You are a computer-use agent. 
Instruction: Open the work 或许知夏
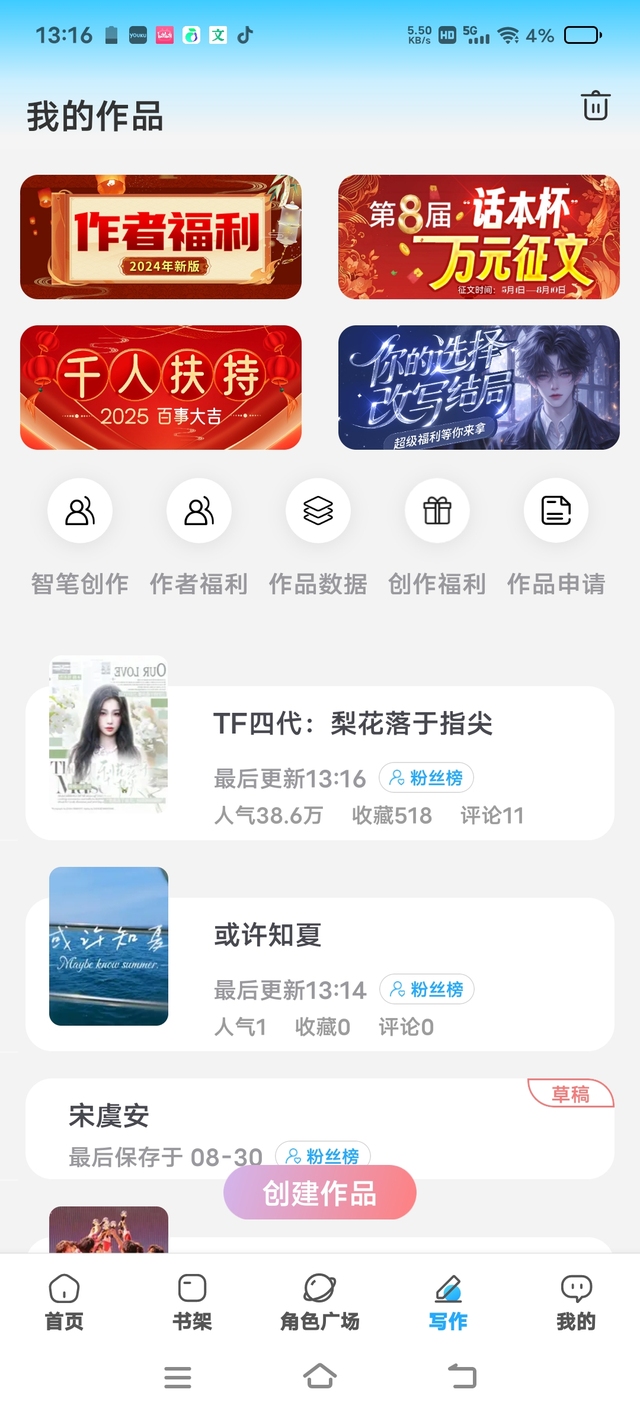click(268, 935)
